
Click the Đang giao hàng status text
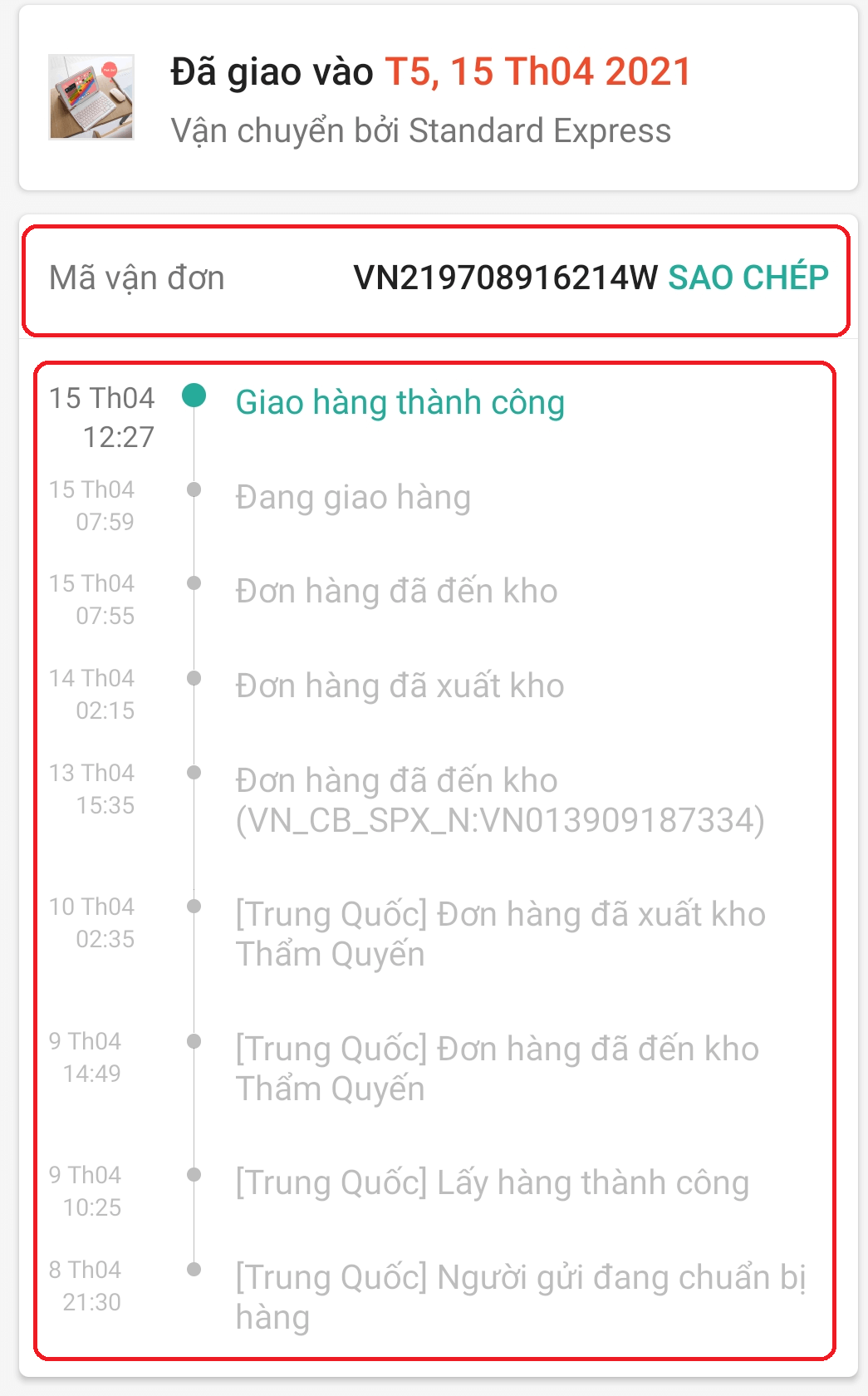pos(352,497)
